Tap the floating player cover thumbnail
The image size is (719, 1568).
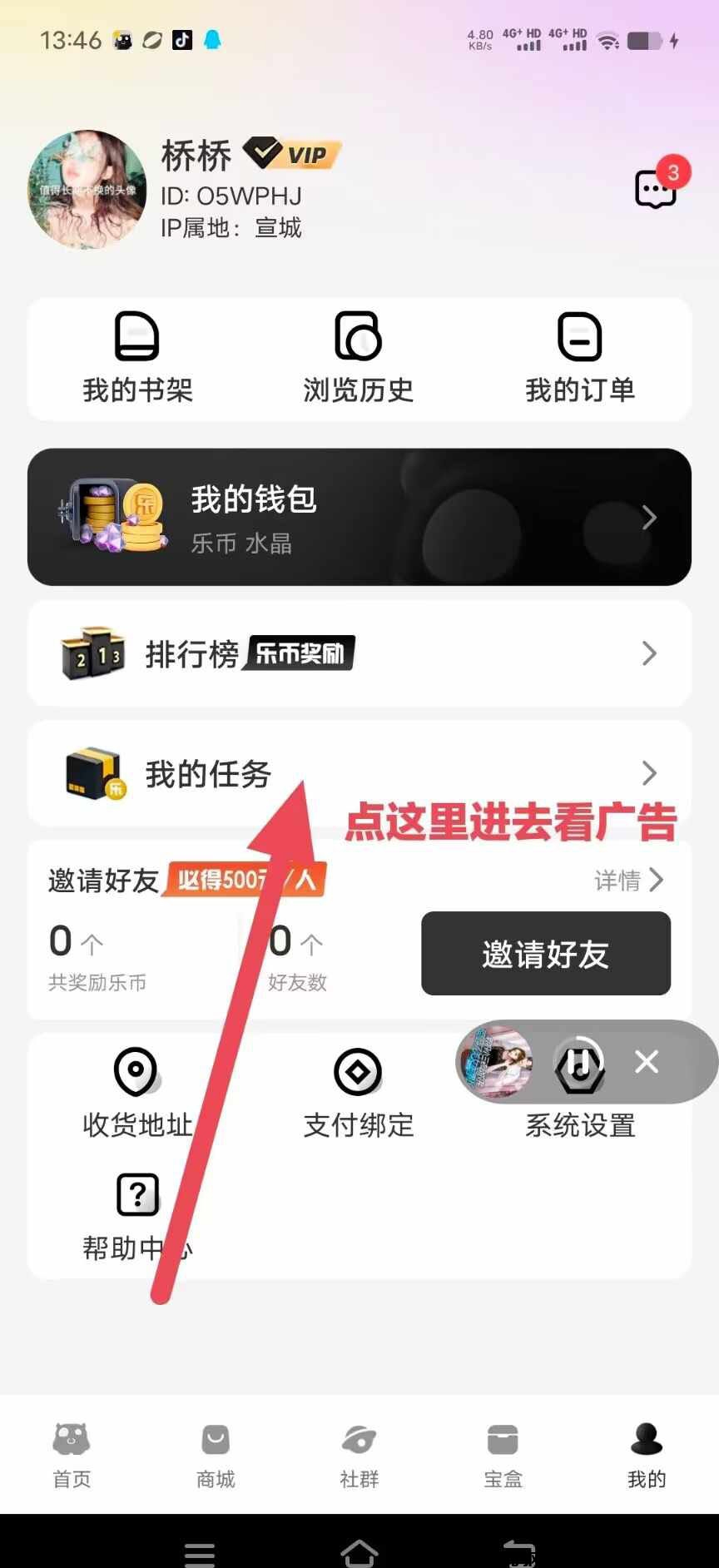tap(497, 1062)
